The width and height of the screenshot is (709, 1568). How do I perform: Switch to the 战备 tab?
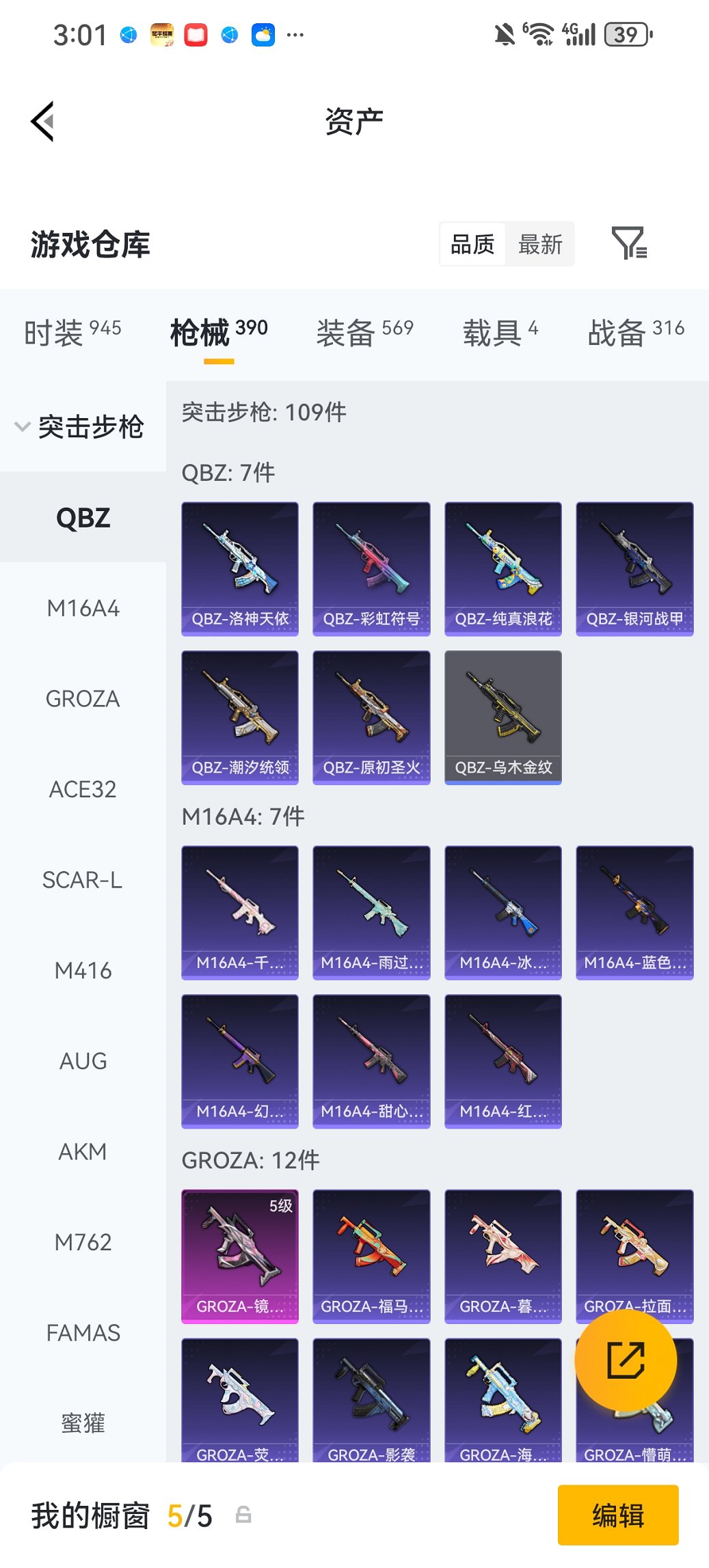point(635,333)
